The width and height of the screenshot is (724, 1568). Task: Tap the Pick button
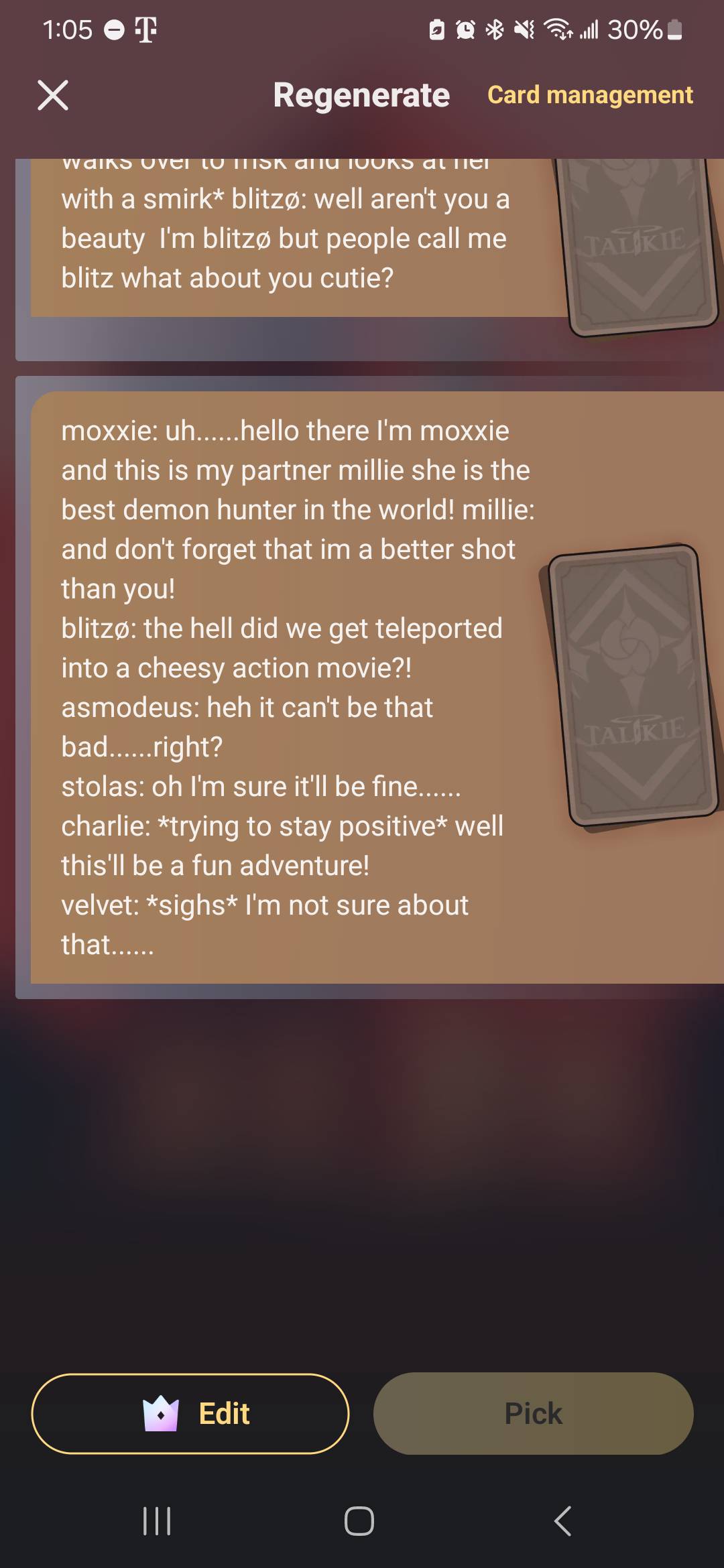pyautogui.click(x=533, y=1413)
